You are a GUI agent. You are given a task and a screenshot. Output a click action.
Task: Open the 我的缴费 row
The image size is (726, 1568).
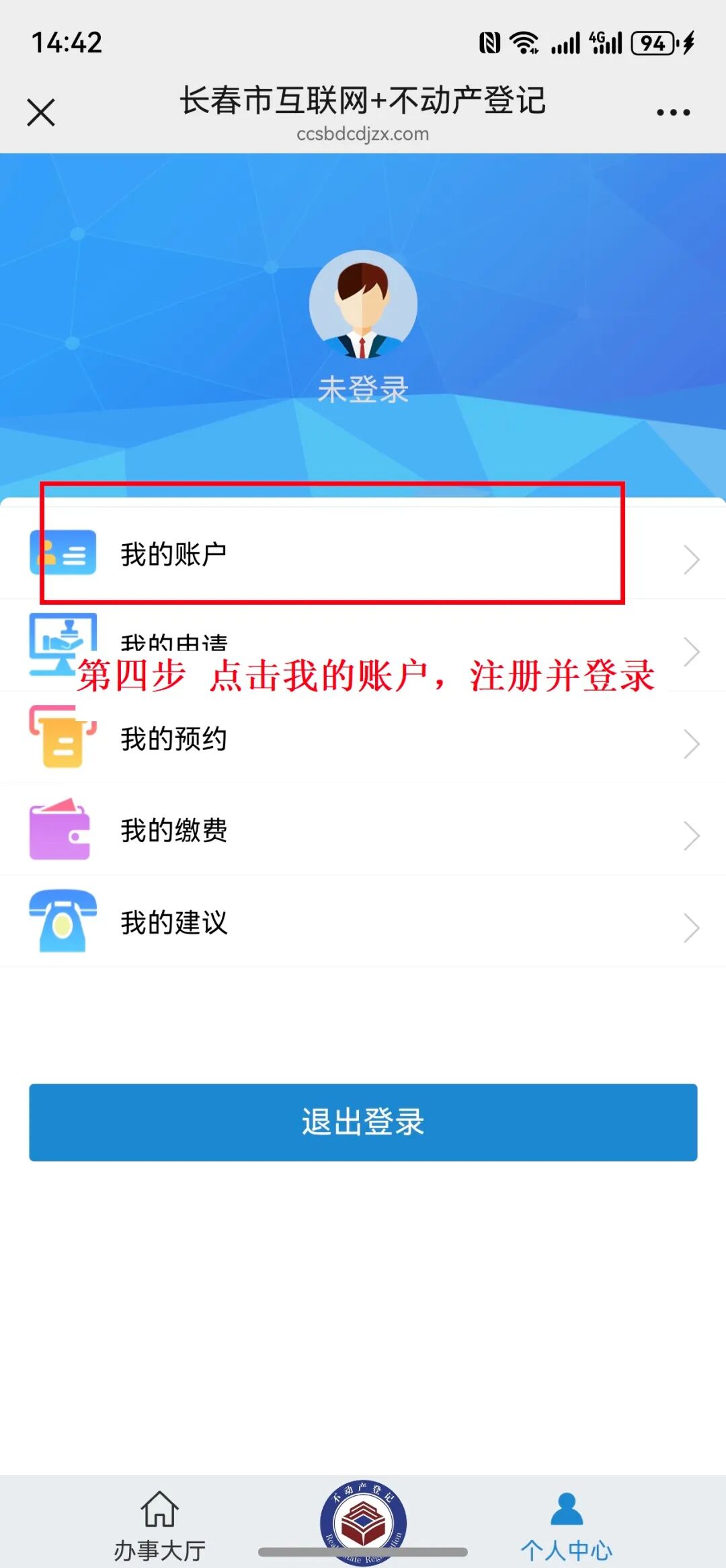363,831
